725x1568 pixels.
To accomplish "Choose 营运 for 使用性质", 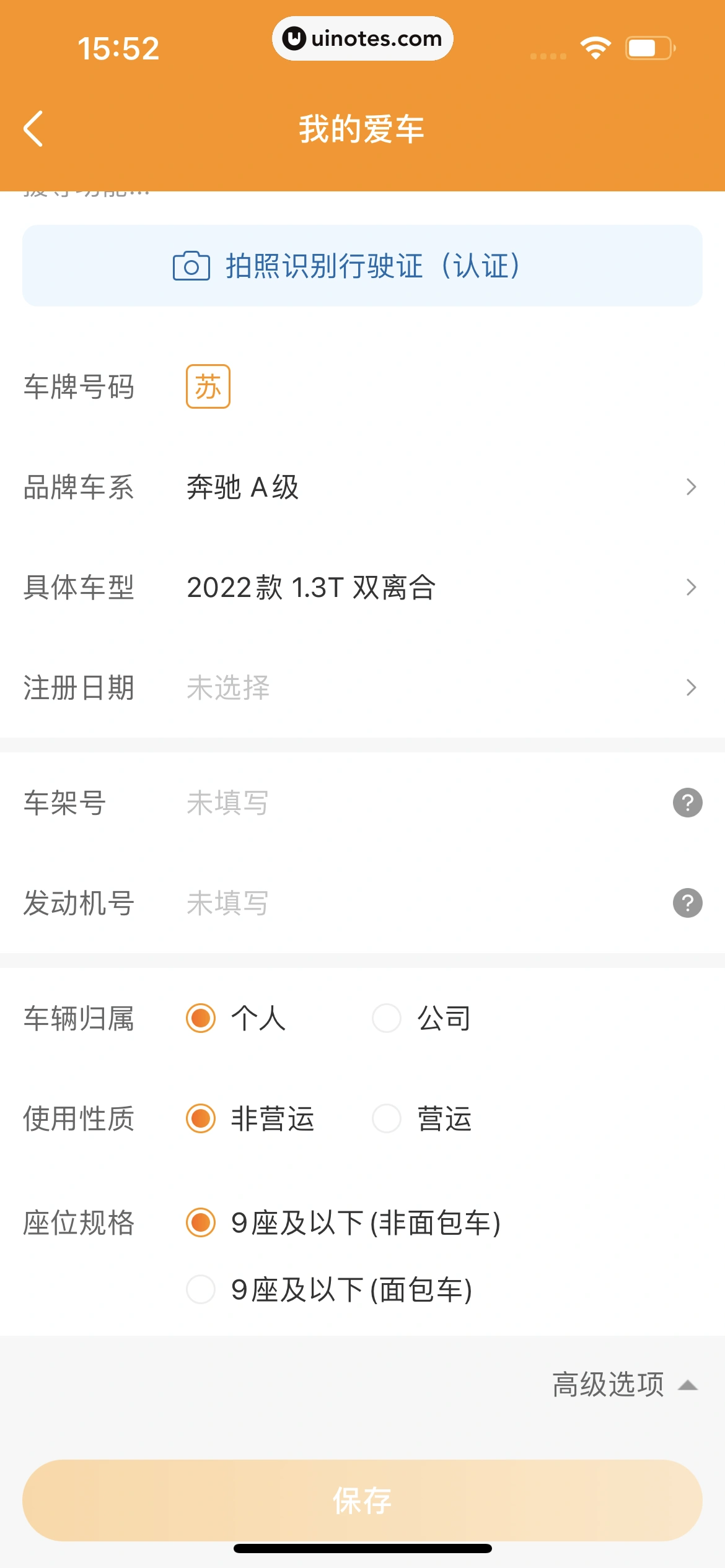I will 387,1118.
